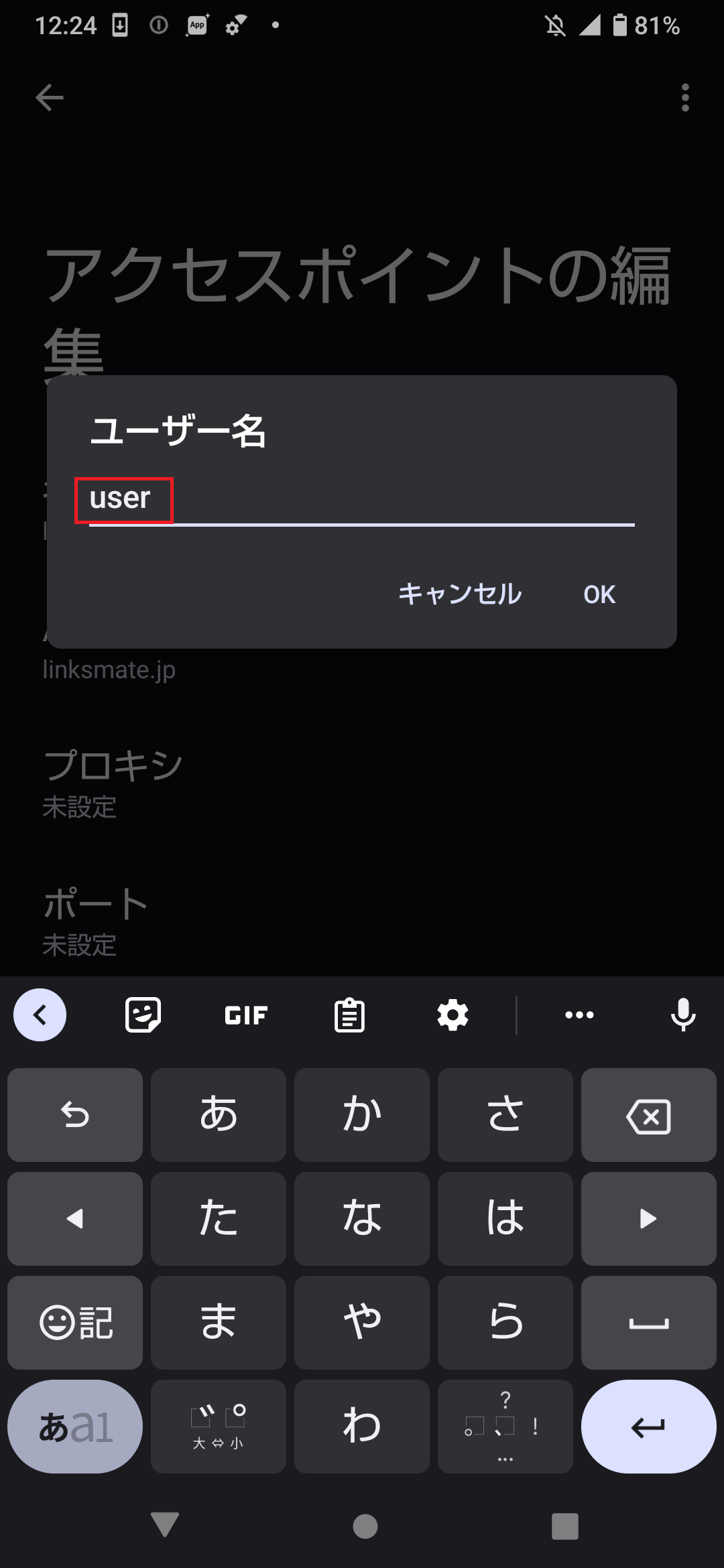Collapse the keyboard toolbar with the chevron

pos(40,1015)
